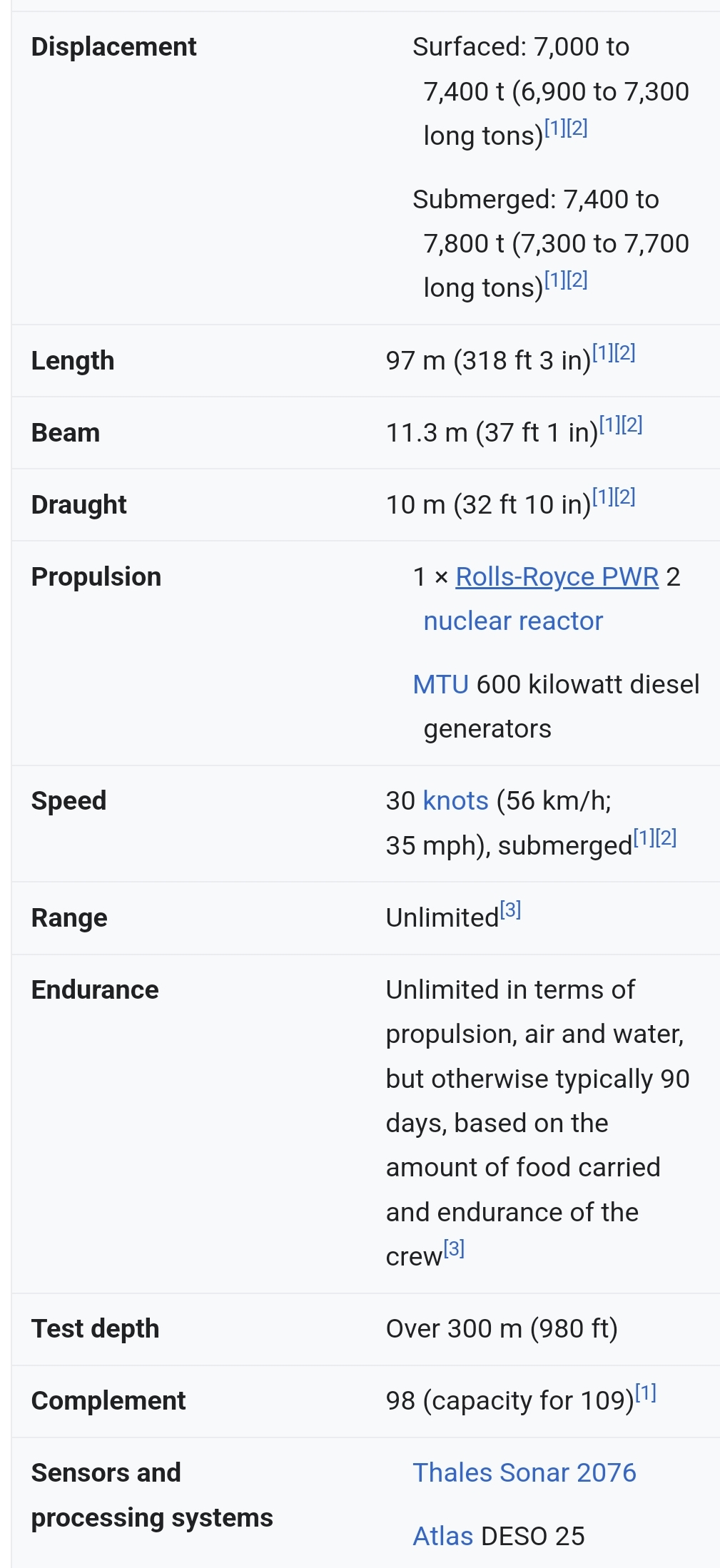Follow the MTU link under Propulsion
720x1568 pixels.
point(441,684)
